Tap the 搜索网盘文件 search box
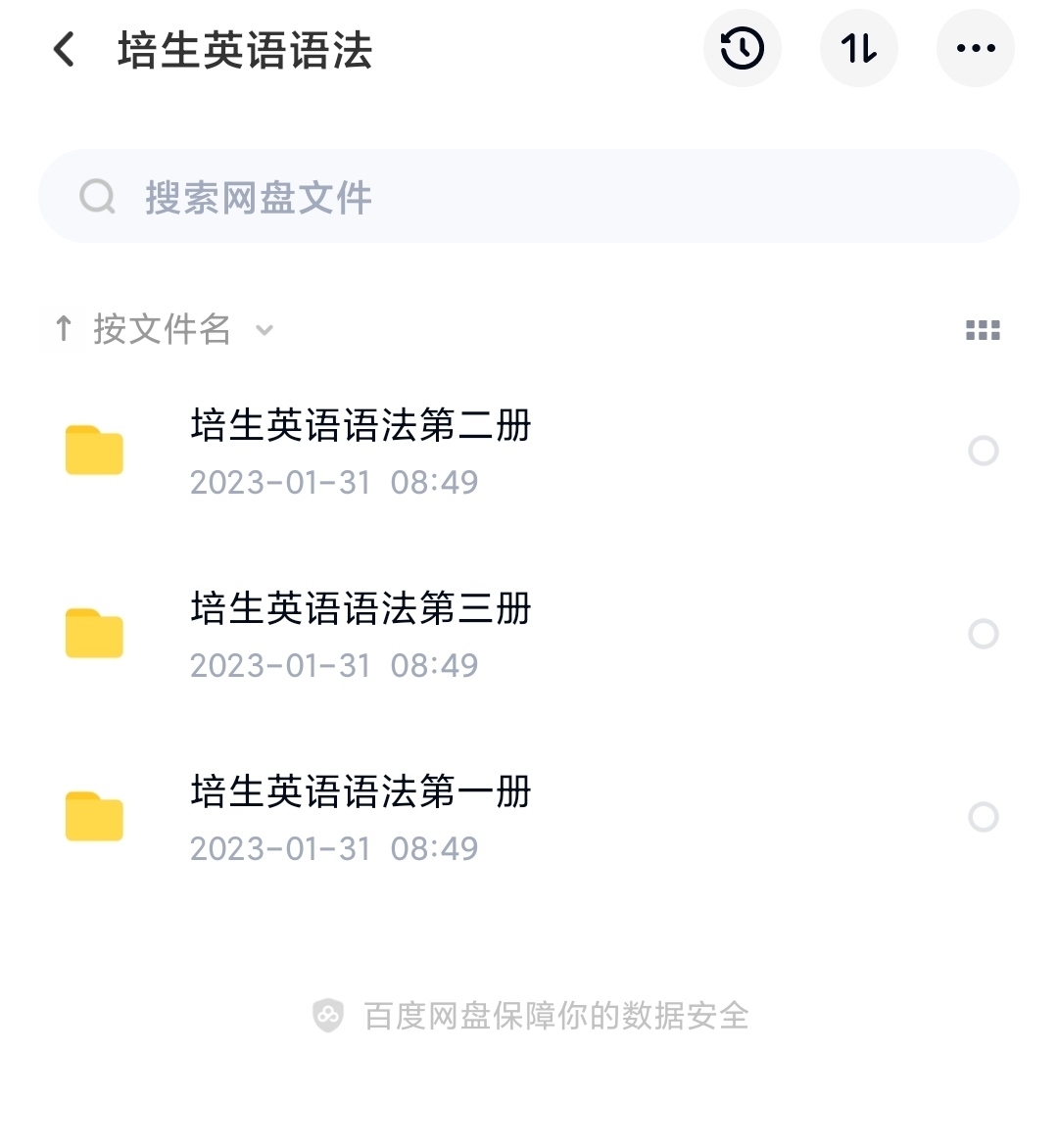1058x1148 pixels. (x=529, y=197)
